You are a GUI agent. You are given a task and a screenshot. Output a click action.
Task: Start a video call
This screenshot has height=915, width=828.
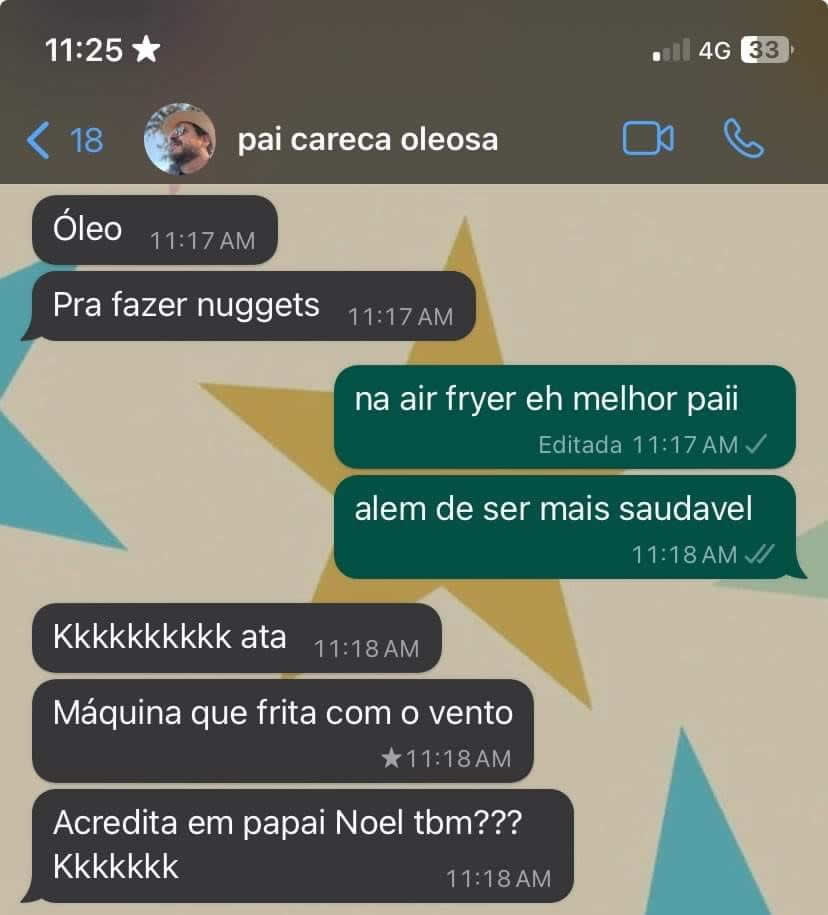click(651, 140)
